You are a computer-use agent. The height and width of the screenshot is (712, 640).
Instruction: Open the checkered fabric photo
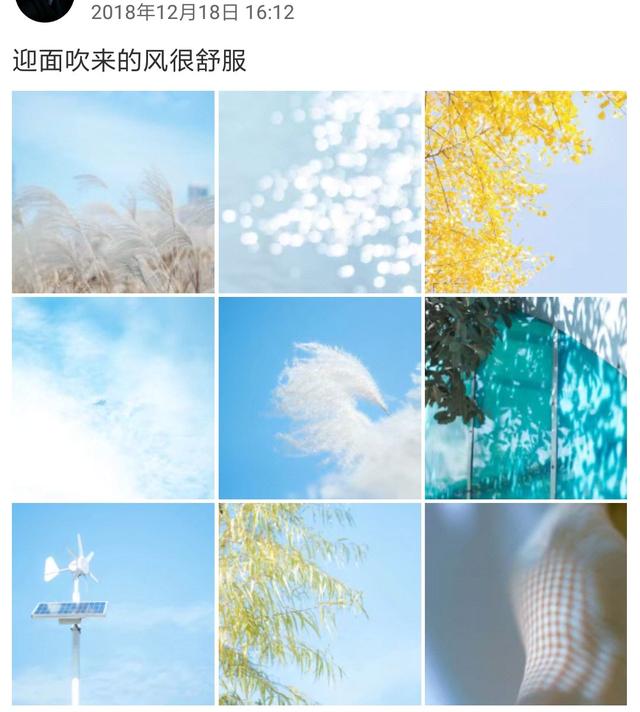526,604
